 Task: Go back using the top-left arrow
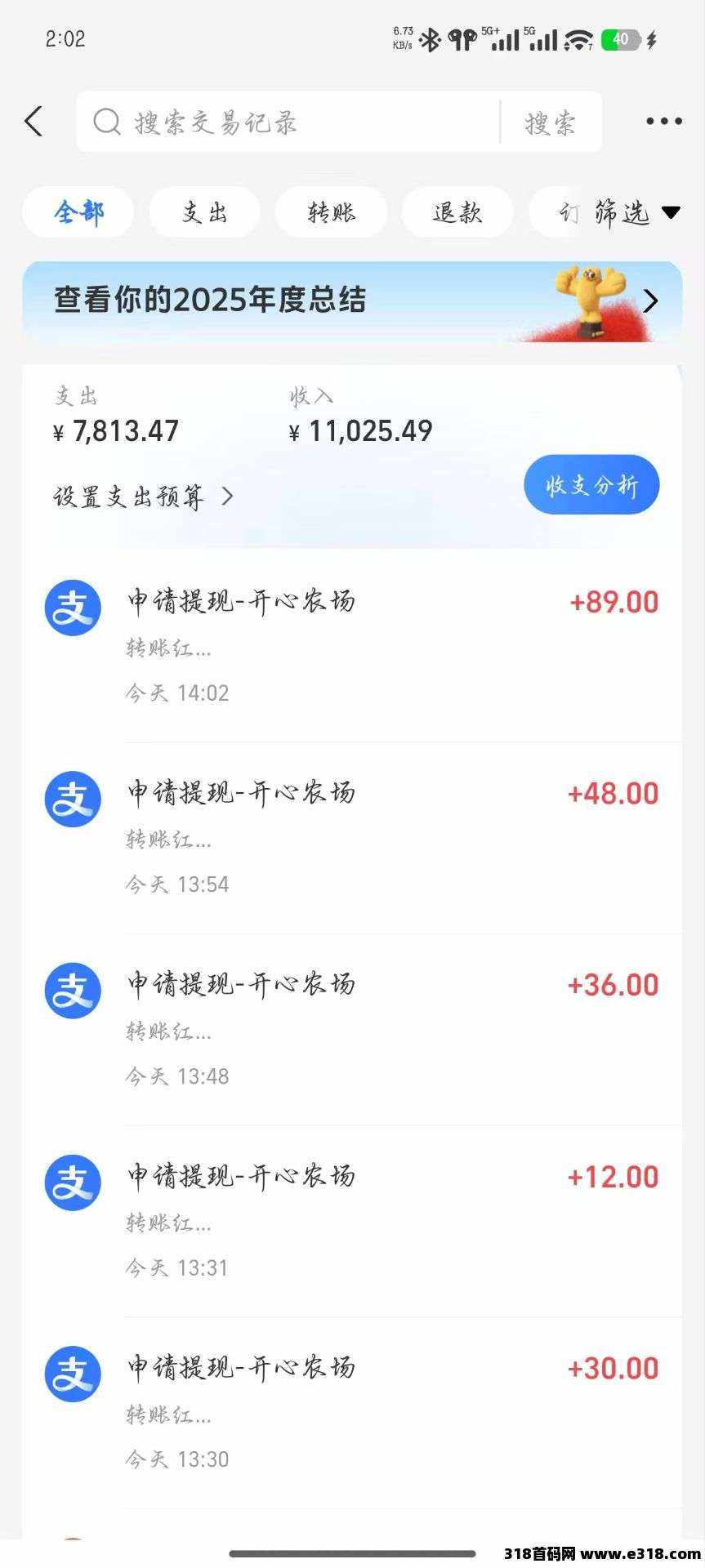coord(33,122)
